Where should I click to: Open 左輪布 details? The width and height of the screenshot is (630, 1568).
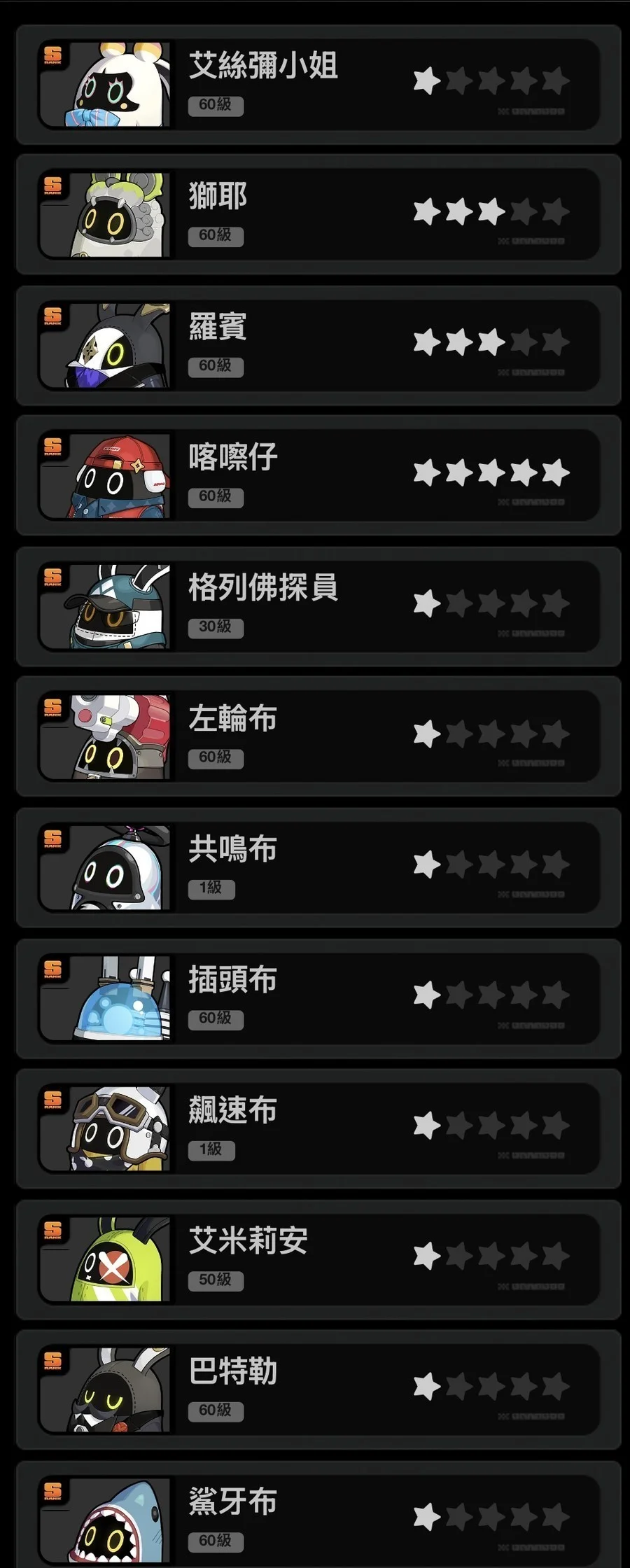(318, 736)
